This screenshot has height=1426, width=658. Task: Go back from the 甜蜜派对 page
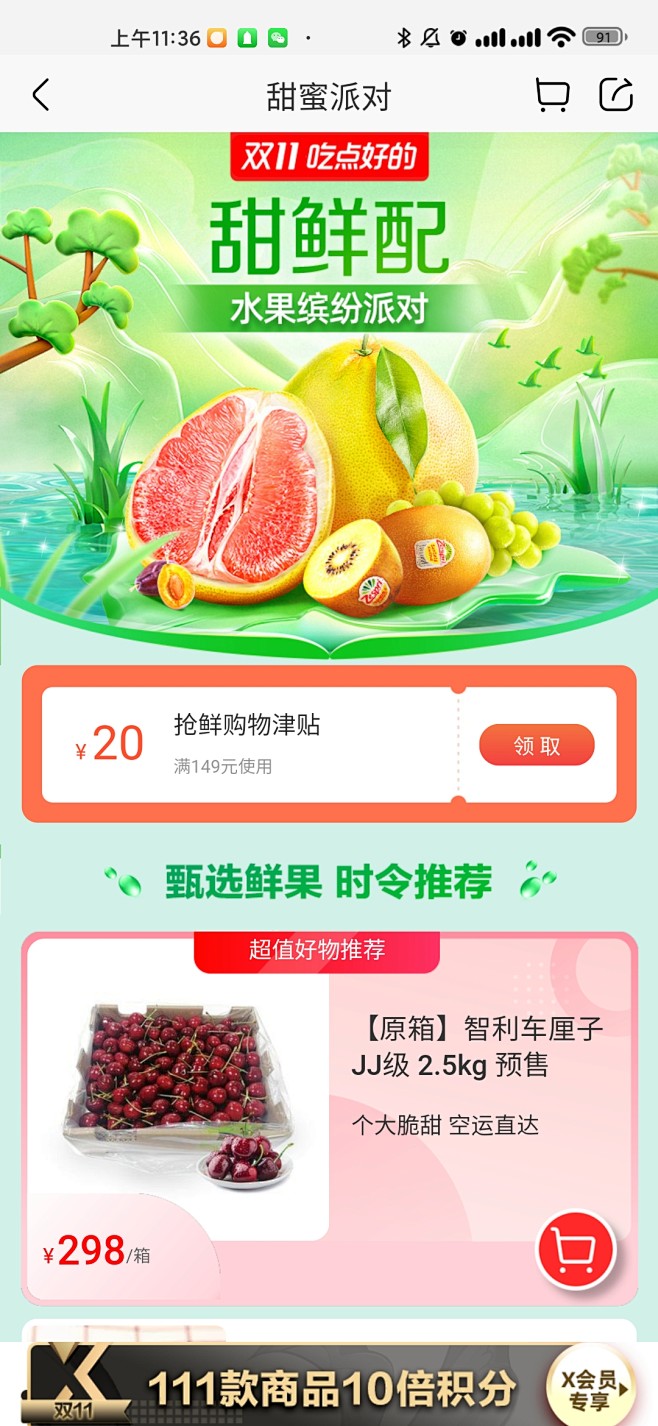41,96
